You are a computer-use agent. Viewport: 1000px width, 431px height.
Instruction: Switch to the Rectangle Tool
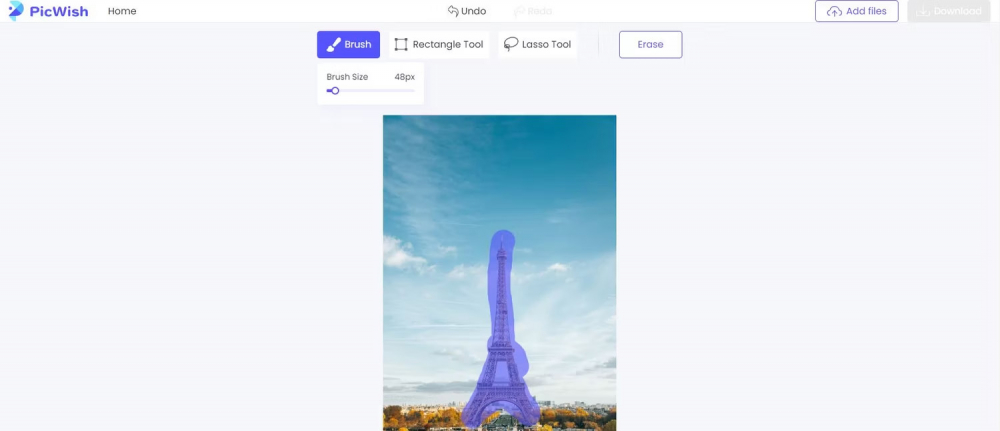pos(438,45)
